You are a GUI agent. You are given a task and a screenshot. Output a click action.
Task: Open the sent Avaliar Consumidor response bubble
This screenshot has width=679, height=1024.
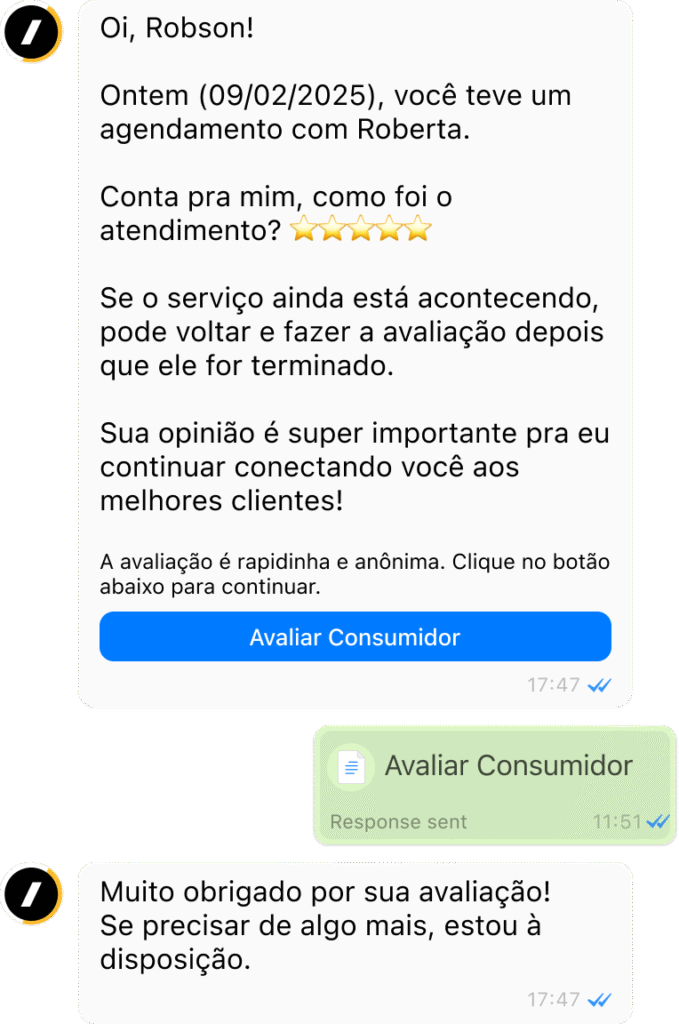(495, 784)
